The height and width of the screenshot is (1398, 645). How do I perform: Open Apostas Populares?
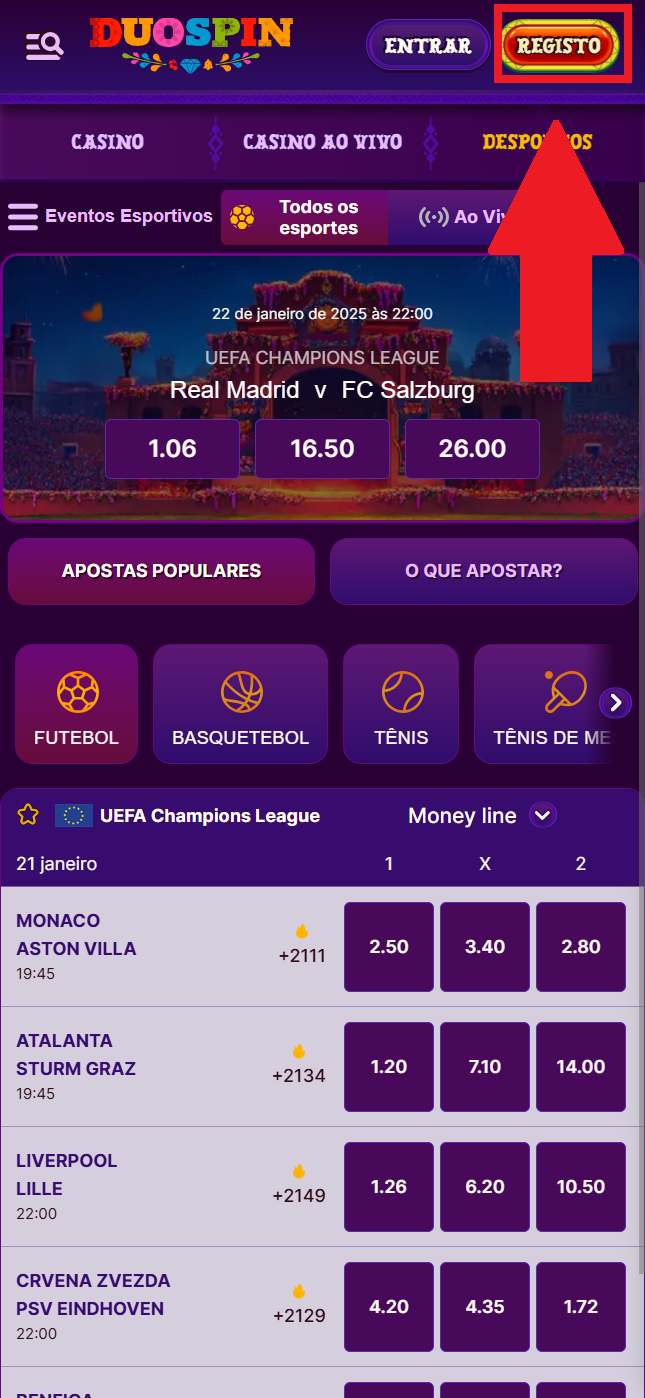(x=161, y=571)
